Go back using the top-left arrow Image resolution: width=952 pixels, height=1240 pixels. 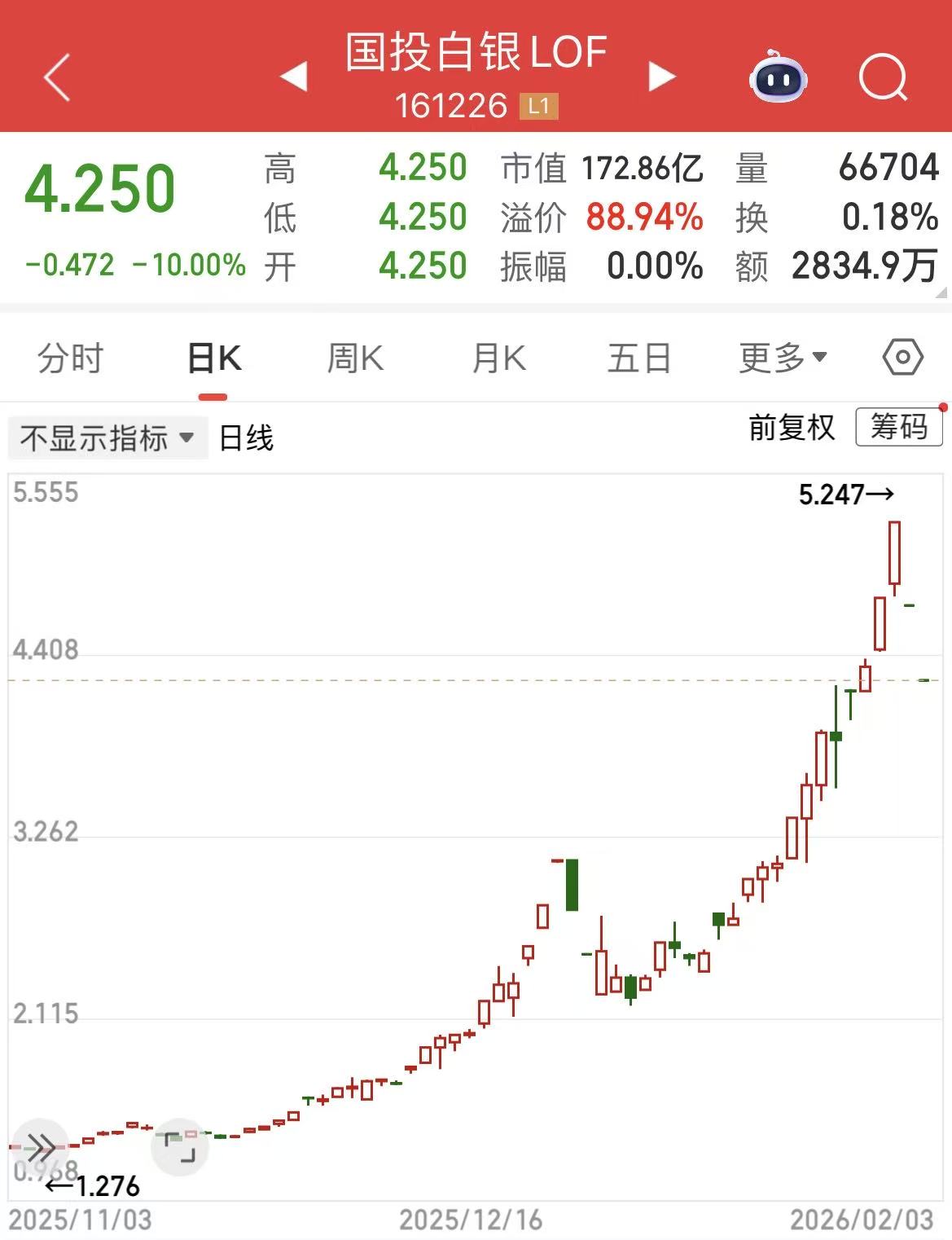click(x=57, y=77)
